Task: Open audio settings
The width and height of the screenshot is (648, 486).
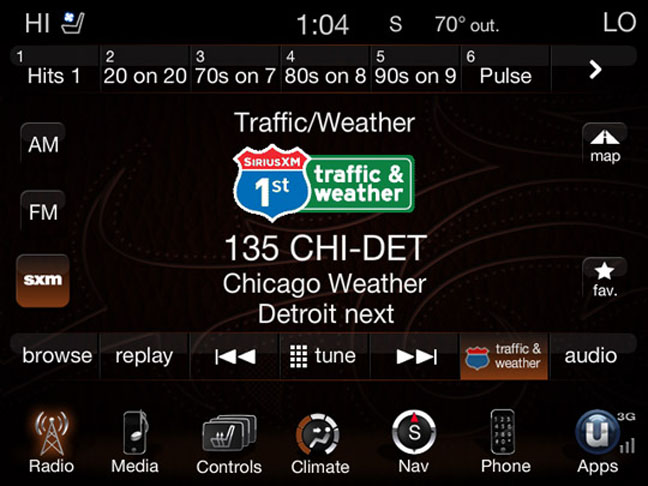Action: 590,356
